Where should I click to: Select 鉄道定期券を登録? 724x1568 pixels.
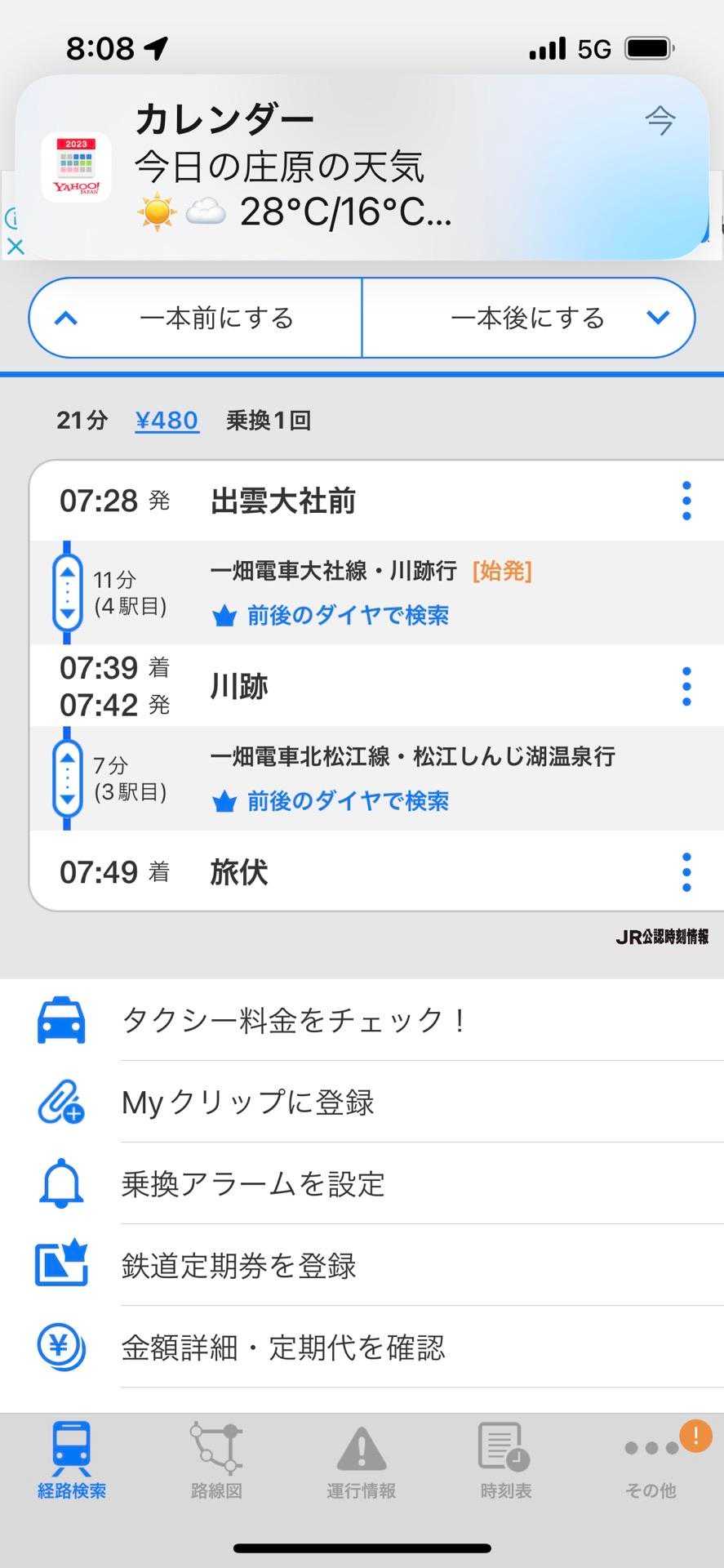(238, 1265)
